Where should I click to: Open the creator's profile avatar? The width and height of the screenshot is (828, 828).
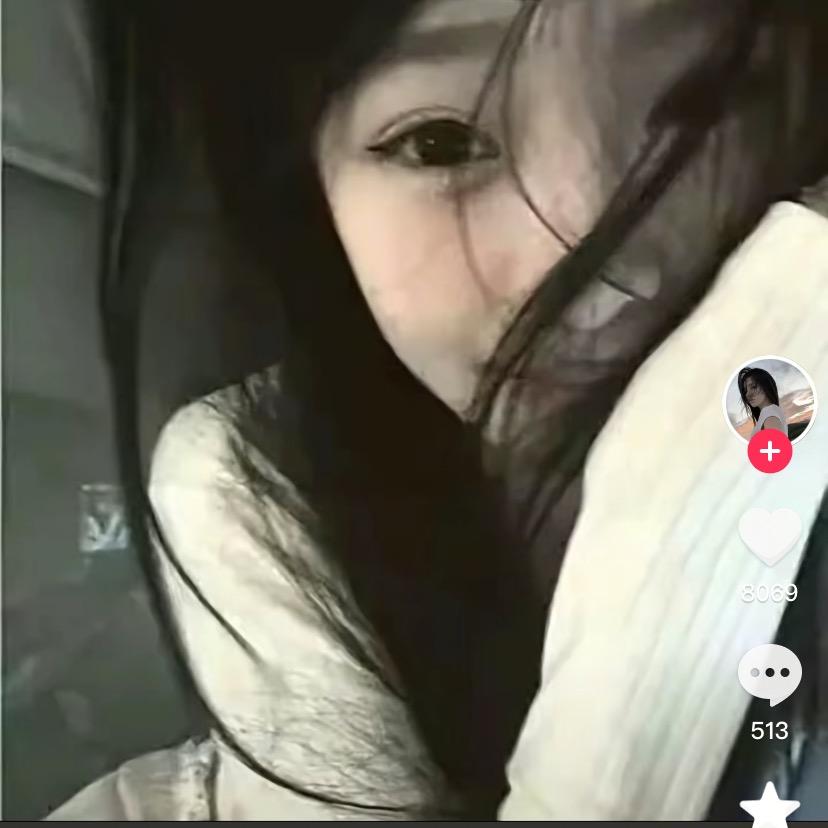pos(769,399)
